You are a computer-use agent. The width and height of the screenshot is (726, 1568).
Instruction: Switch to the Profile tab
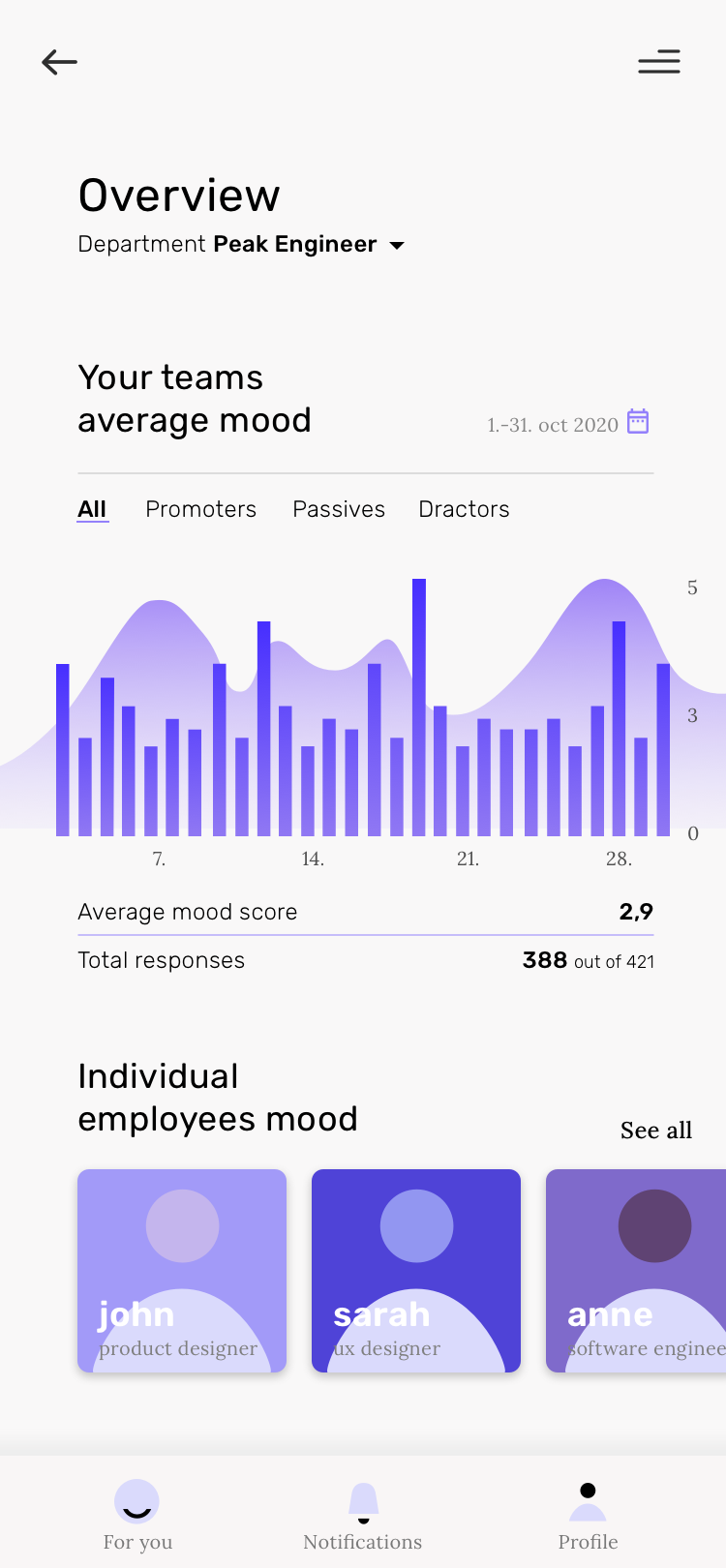pos(588,1516)
